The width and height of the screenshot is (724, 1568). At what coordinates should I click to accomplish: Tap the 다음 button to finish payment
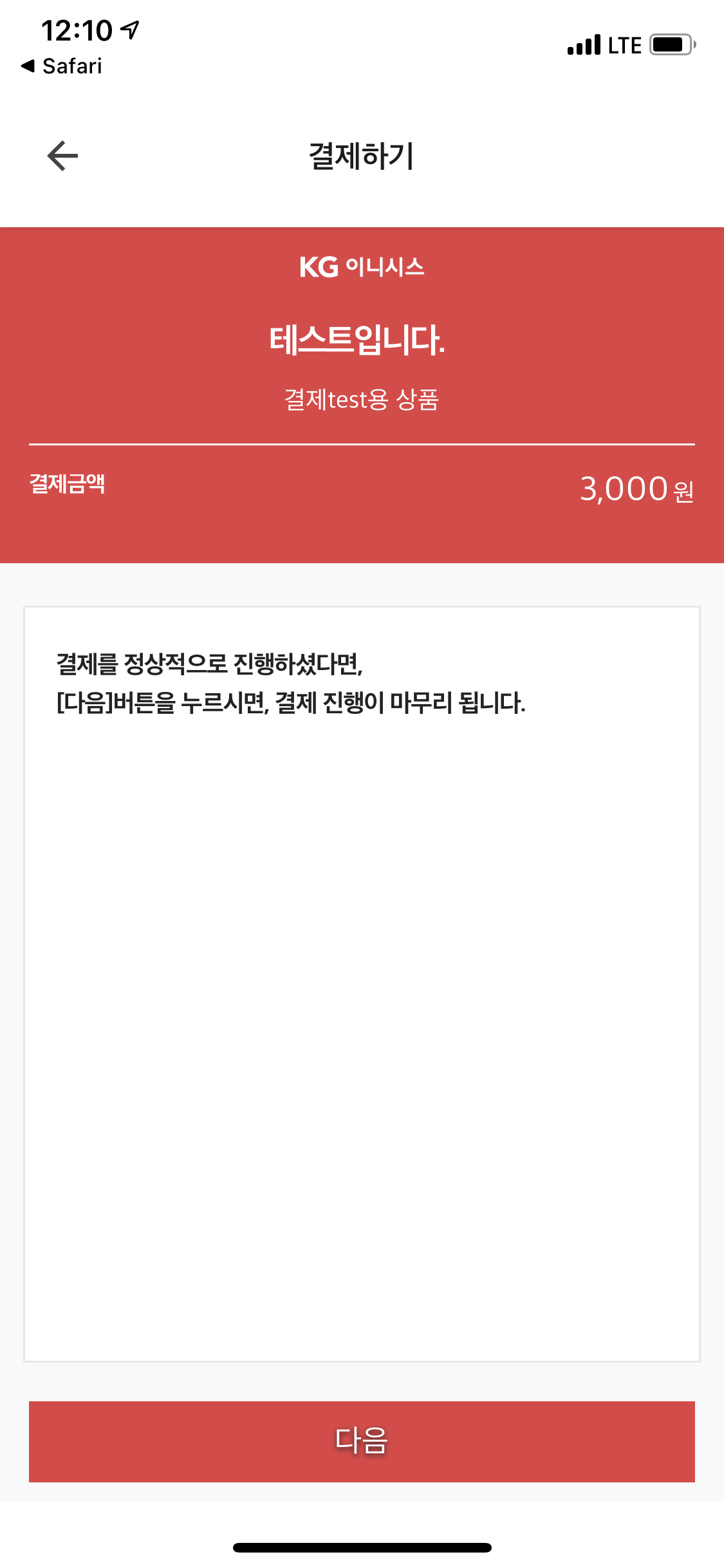[x=362, y=1441]
